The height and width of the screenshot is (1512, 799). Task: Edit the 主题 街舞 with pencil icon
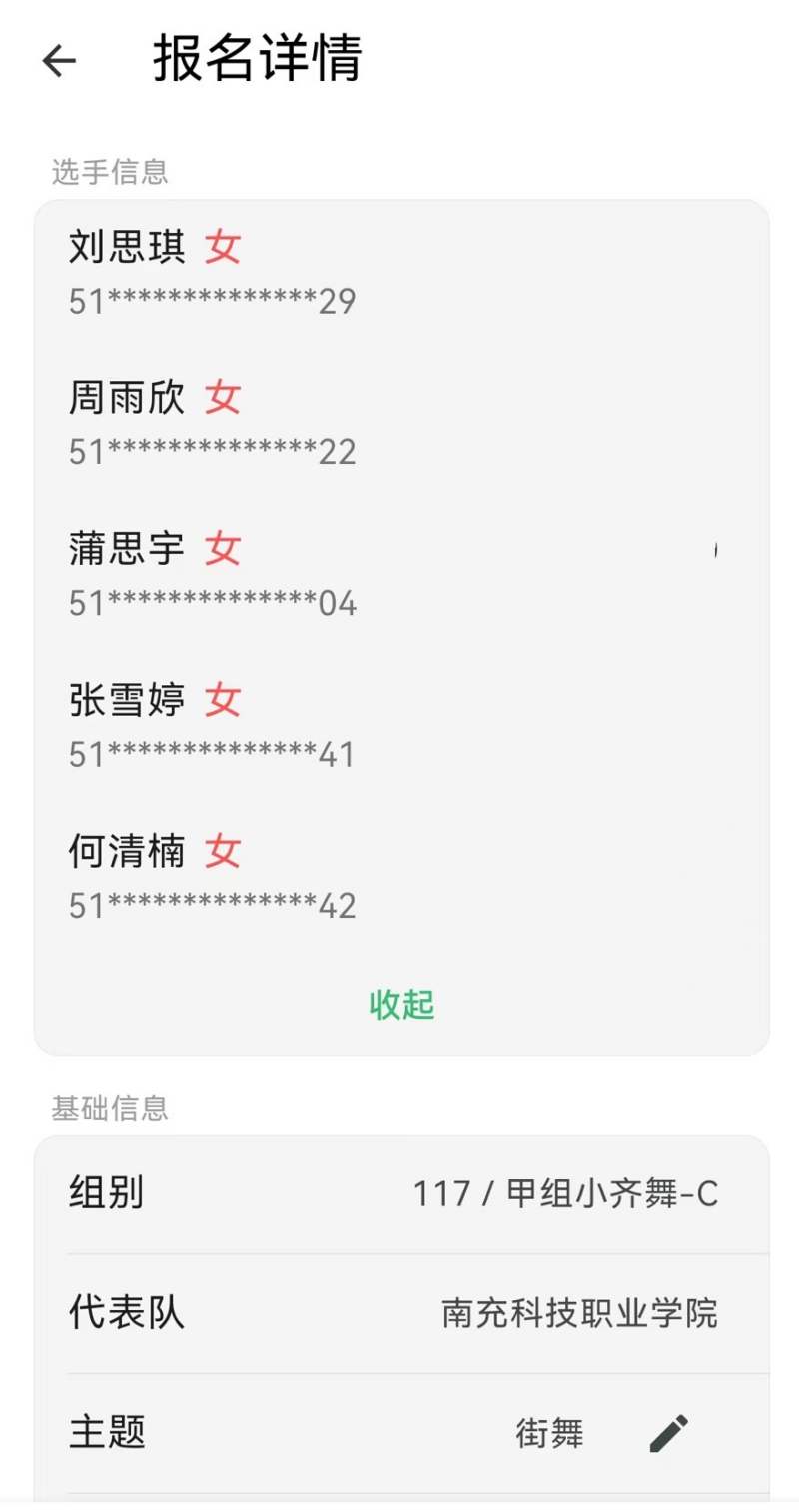point(669,1433)
